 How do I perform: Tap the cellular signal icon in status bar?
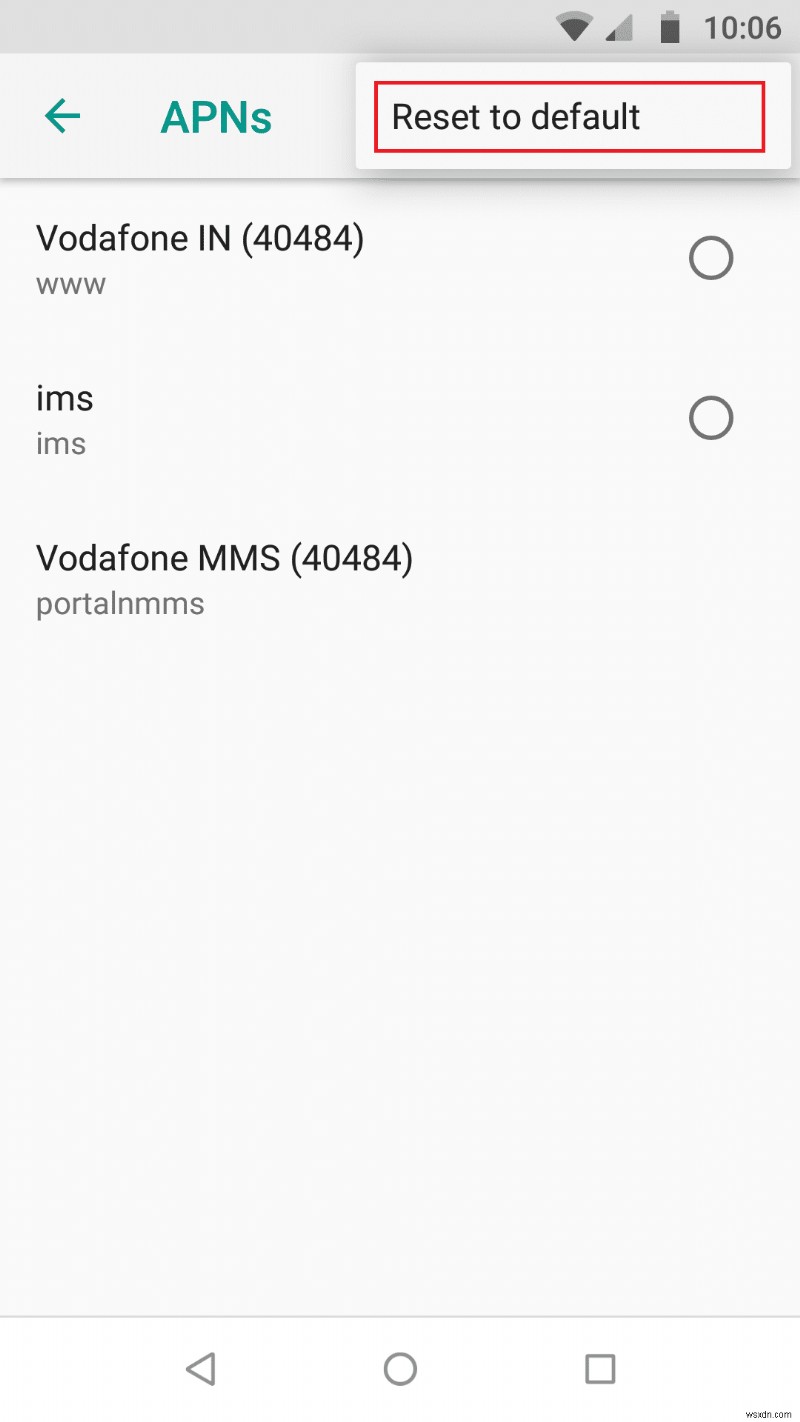pyautogui.click(x=617, y=27)
